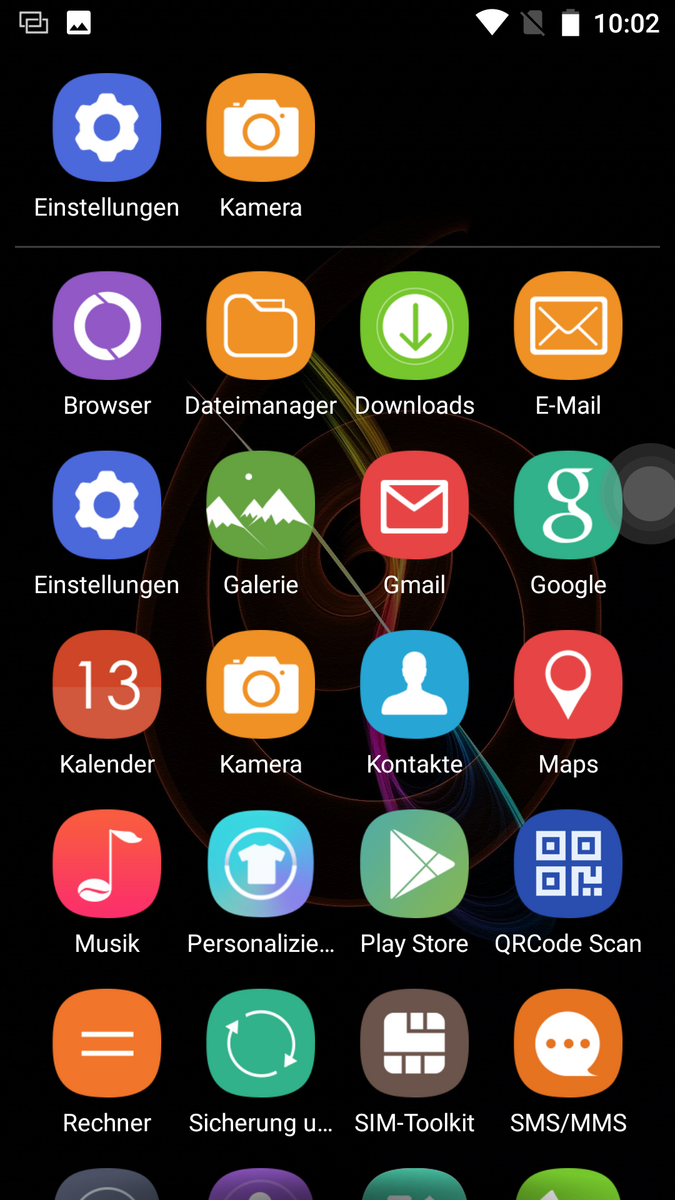Screen dimensions: 675x1200
Task: Open the Browser app
Action: [107, 327]
